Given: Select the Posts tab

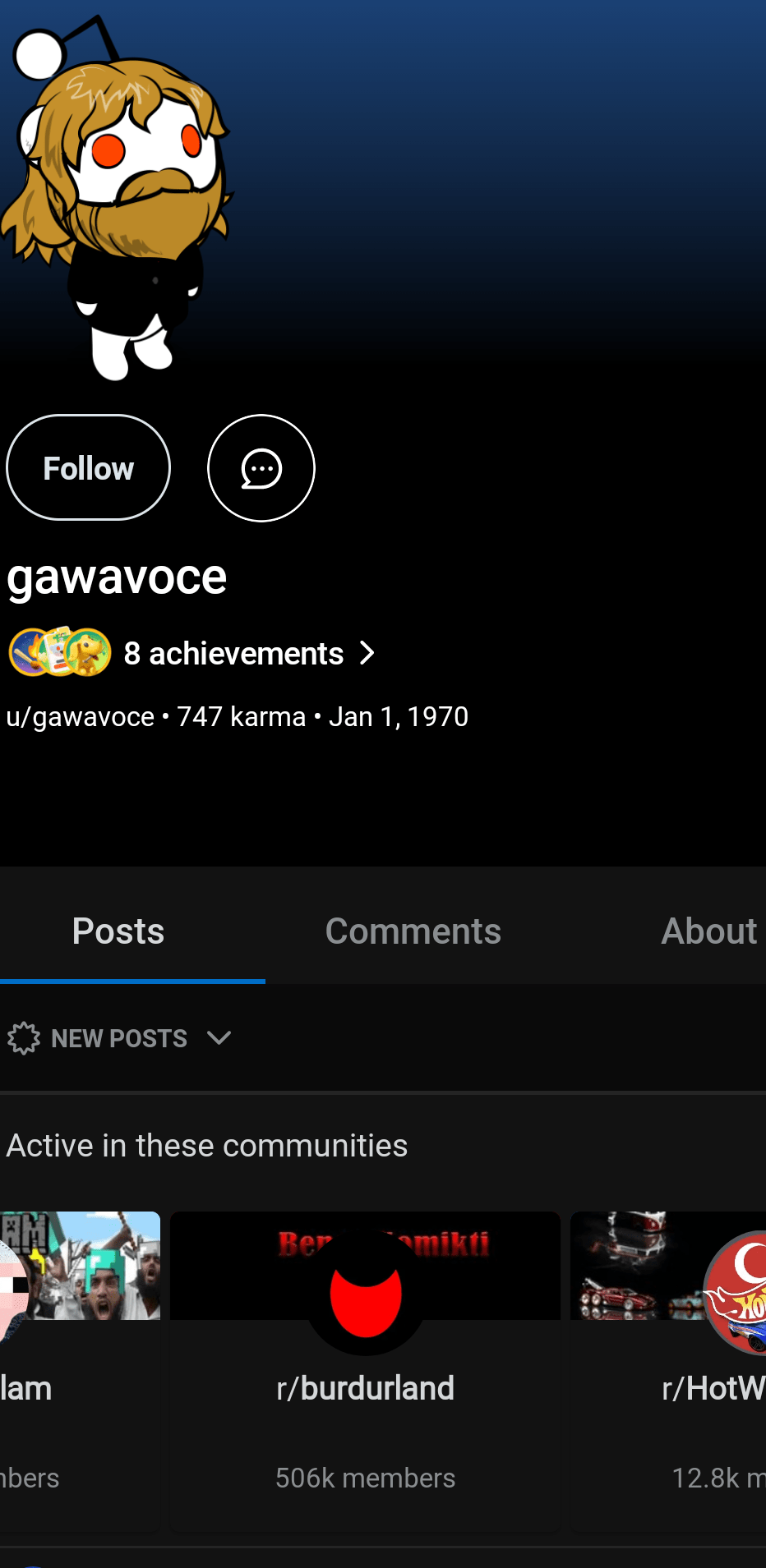Looking at the screenshot, I should (x=118, y=931).
